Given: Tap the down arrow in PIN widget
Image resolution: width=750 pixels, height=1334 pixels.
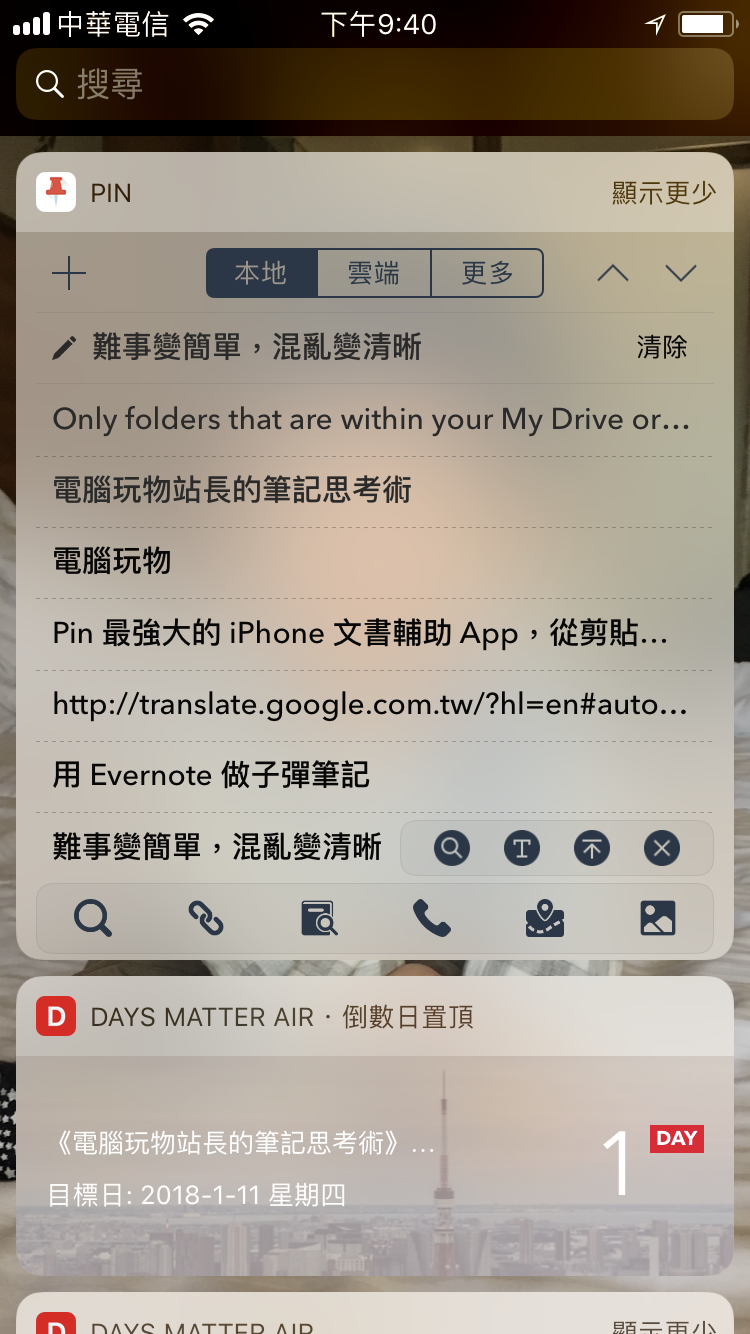Looking at the screenshot, I should tap(681, 273).
